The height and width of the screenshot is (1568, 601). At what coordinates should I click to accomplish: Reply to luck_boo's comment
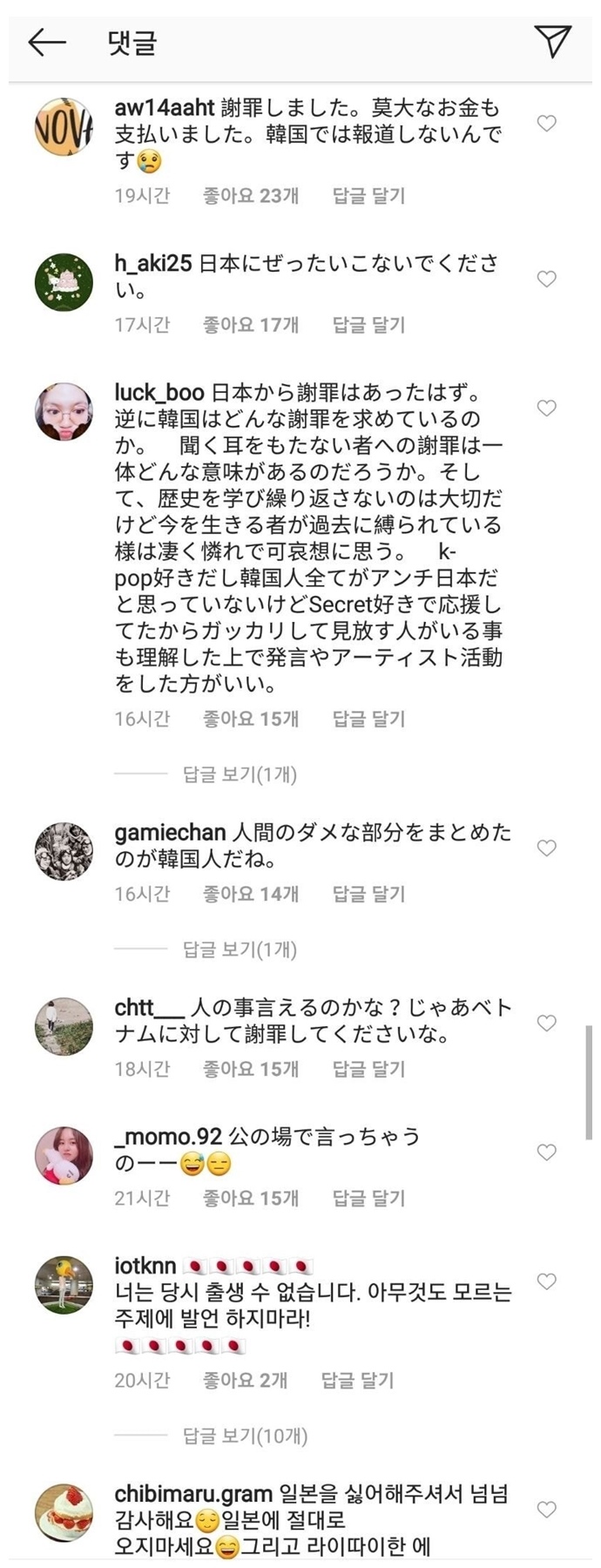click(368, 719)
